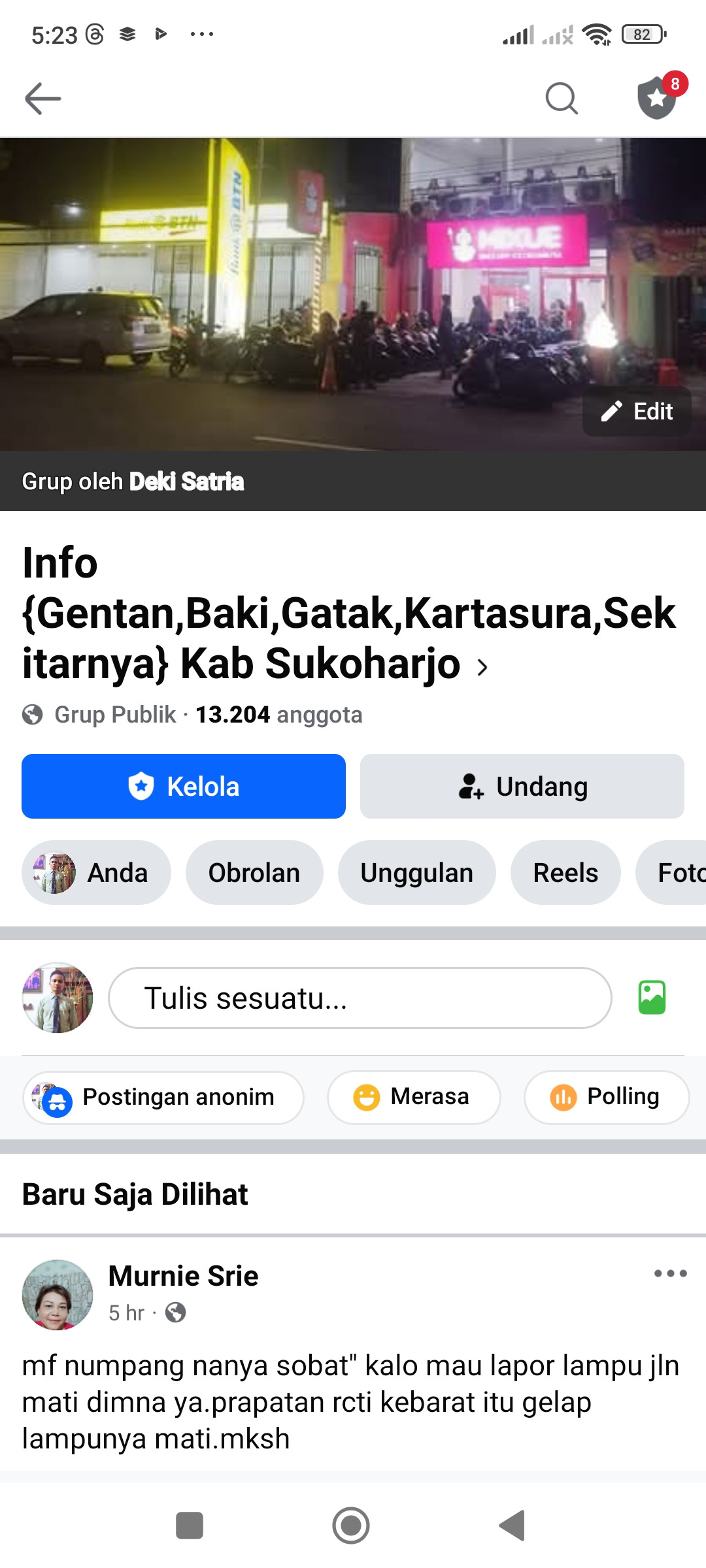Go back using the top-left arrow
The image size is (706, 1568).
click(x=42, y=99)
